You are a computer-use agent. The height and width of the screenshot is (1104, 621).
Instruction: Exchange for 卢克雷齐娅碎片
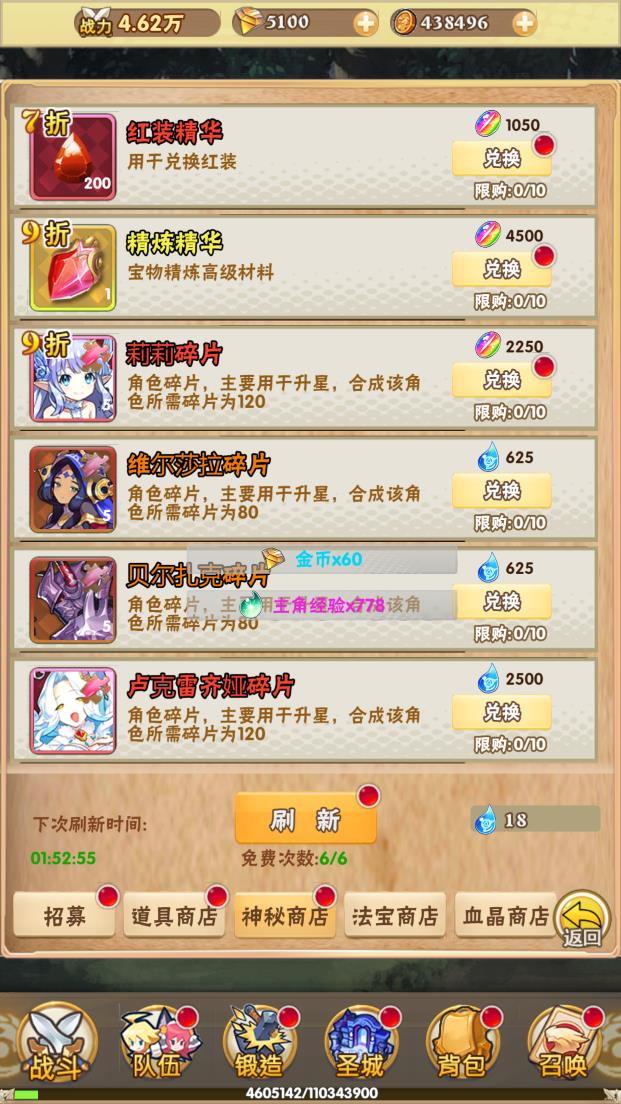point(502,713)
